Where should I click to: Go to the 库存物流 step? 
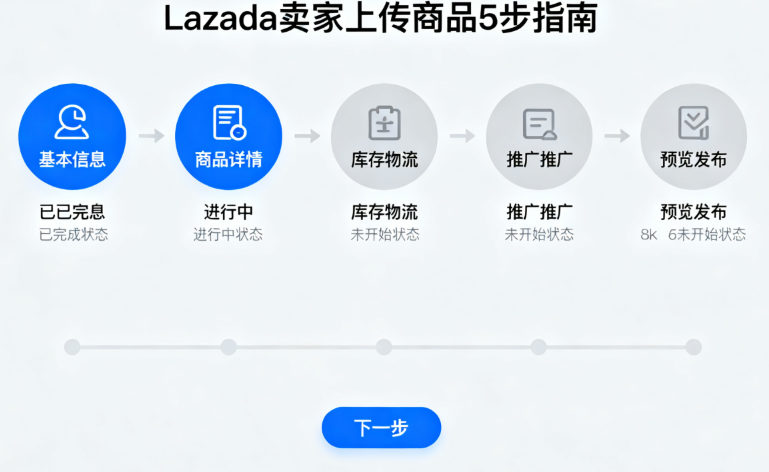click(384, 137)
